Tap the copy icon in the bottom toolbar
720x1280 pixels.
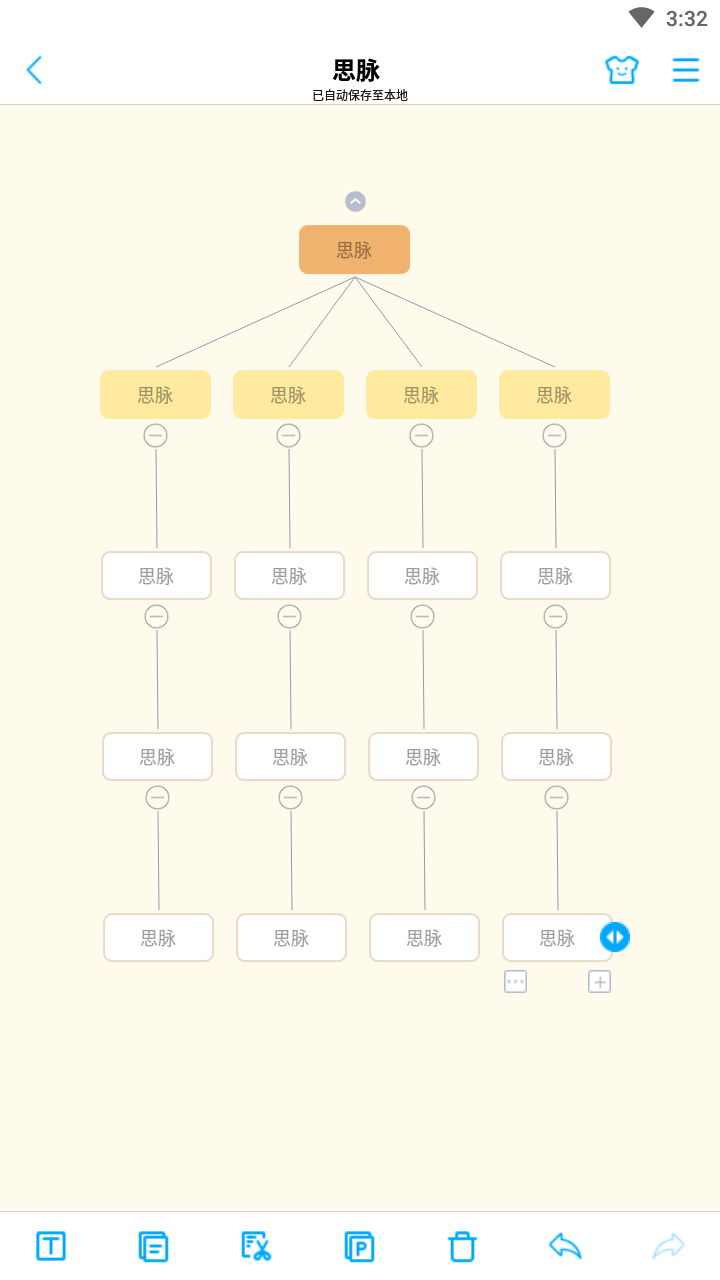(x=153, y=1245)
